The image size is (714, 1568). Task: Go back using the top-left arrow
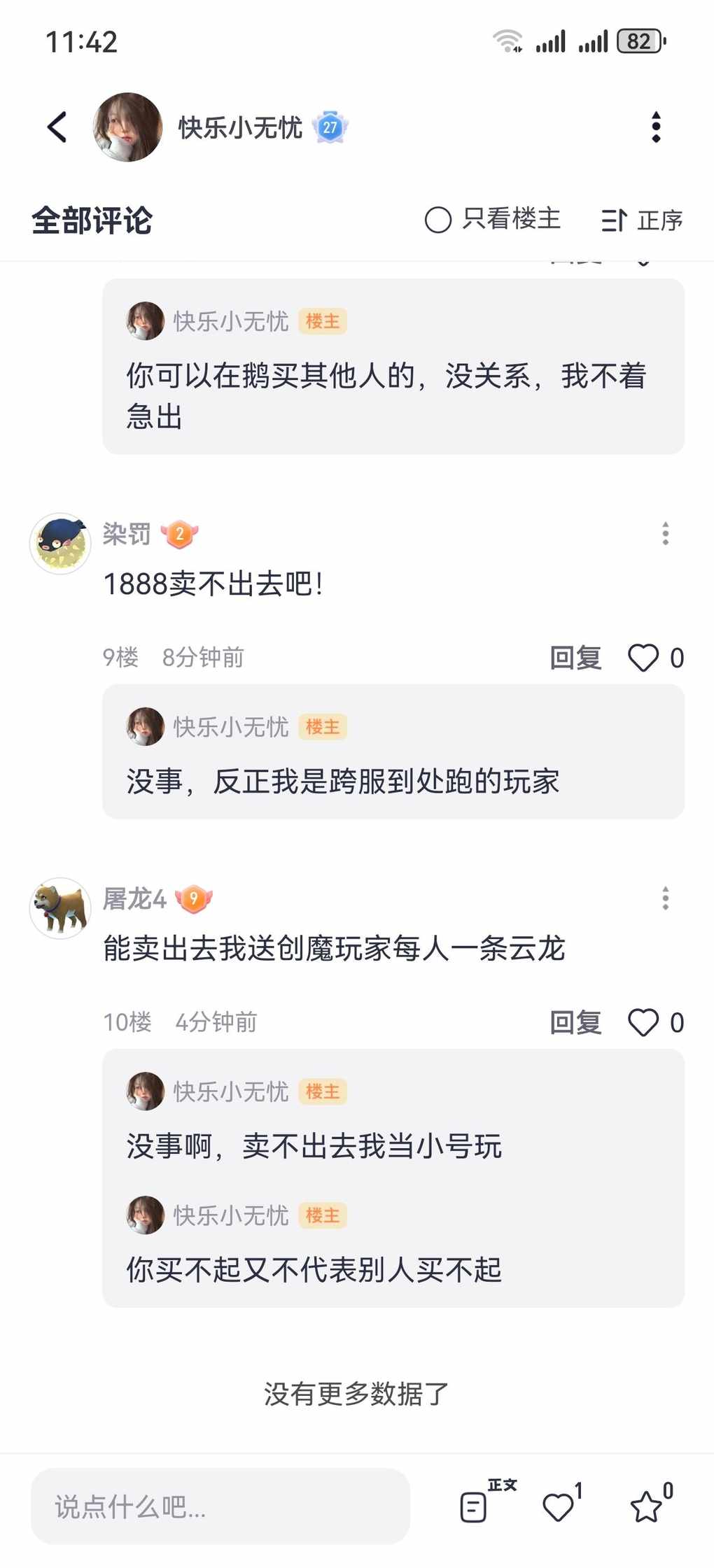click(57, 127)
